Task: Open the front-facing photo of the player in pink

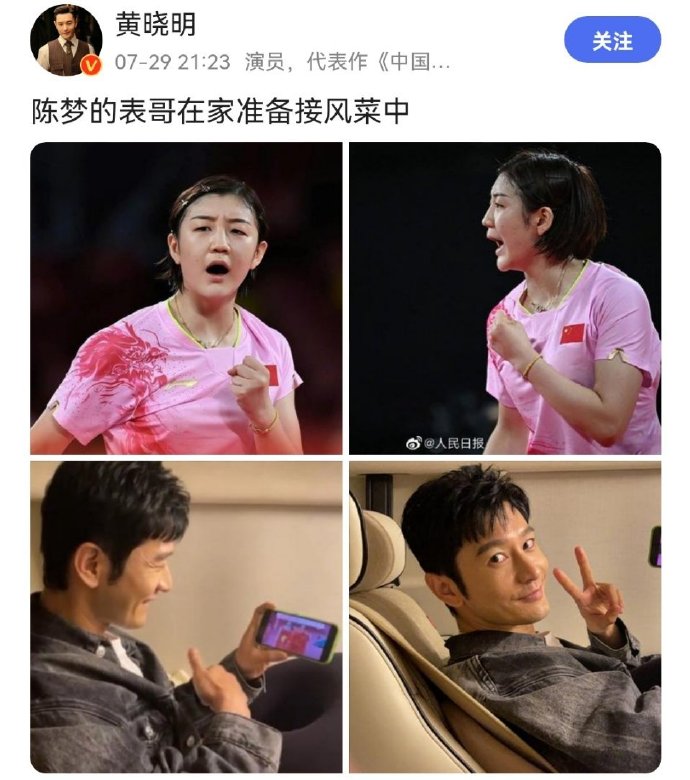Action: (186, 298)
